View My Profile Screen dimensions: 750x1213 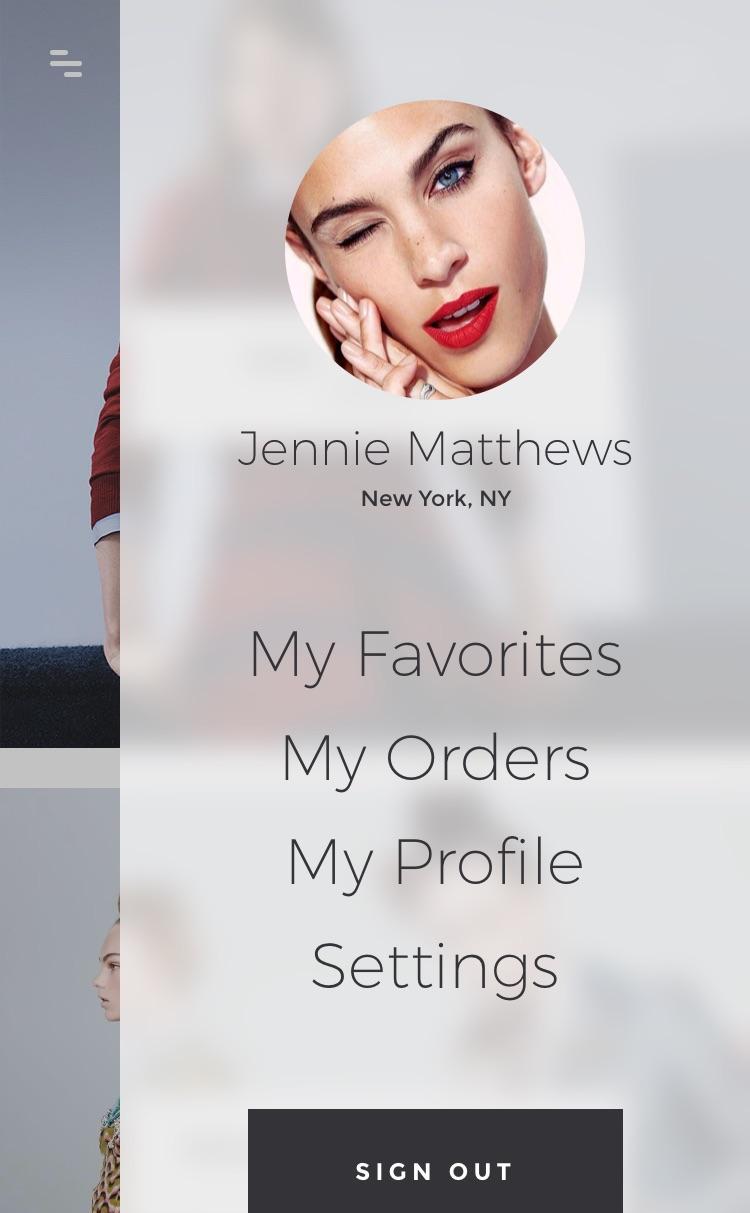pyautogui.click(x=435, y=863)
